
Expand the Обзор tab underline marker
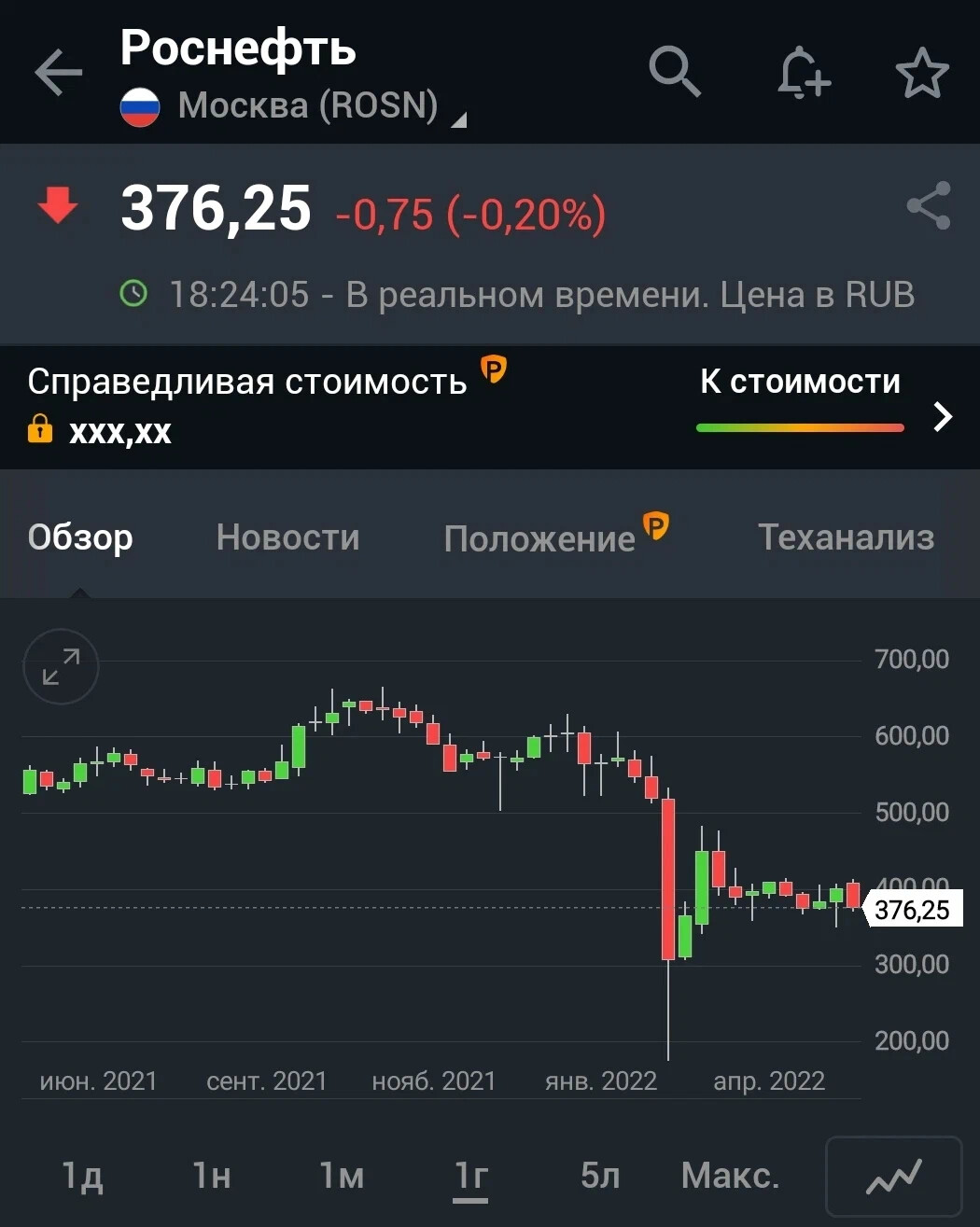(x=81, y=592)
